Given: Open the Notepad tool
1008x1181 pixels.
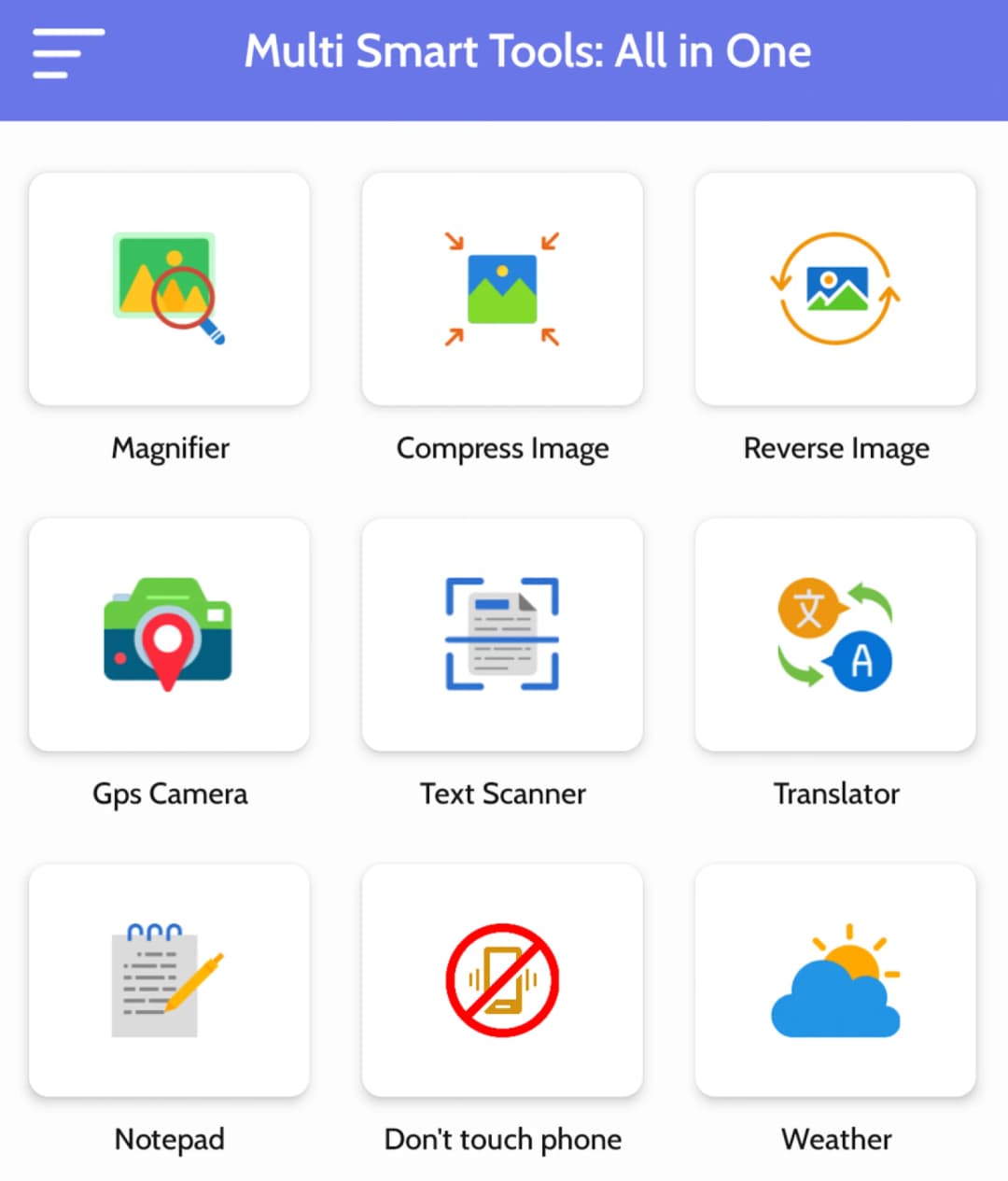Looking at the screenshot, I should click(x=169, y=980).
